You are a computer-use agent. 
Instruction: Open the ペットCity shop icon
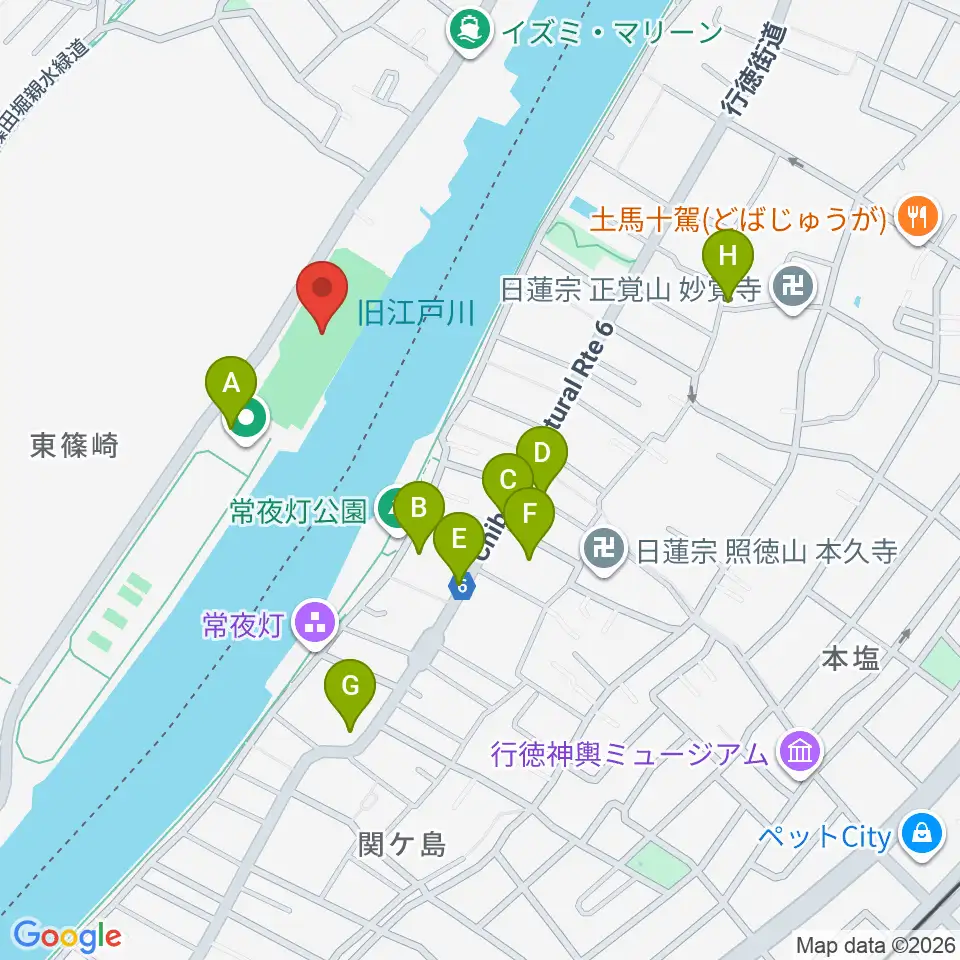coord(919,835)
